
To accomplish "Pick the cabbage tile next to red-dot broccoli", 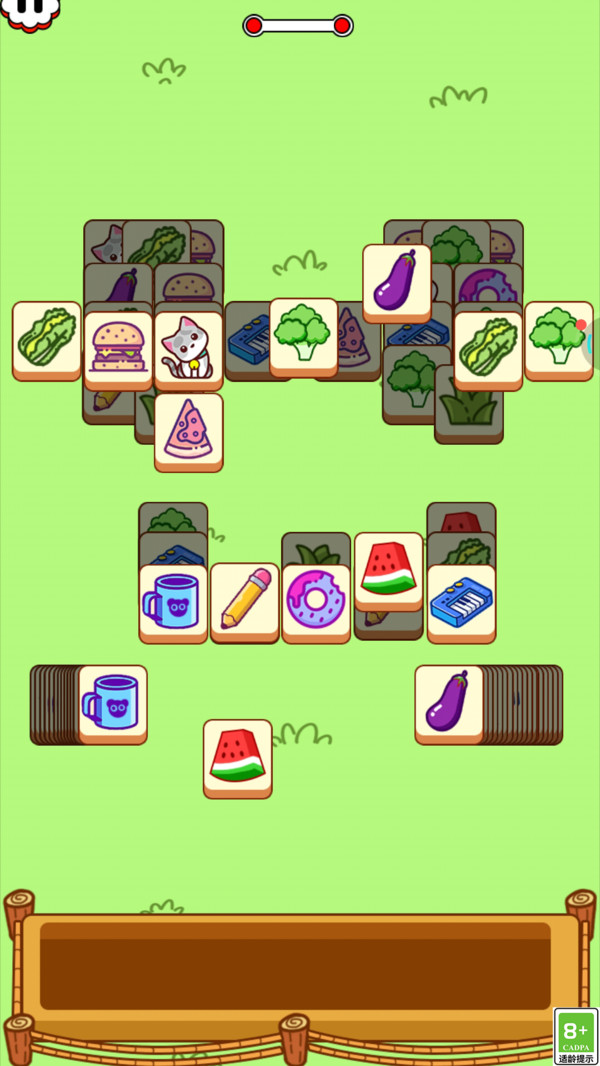I will click(x=488, y=347).
